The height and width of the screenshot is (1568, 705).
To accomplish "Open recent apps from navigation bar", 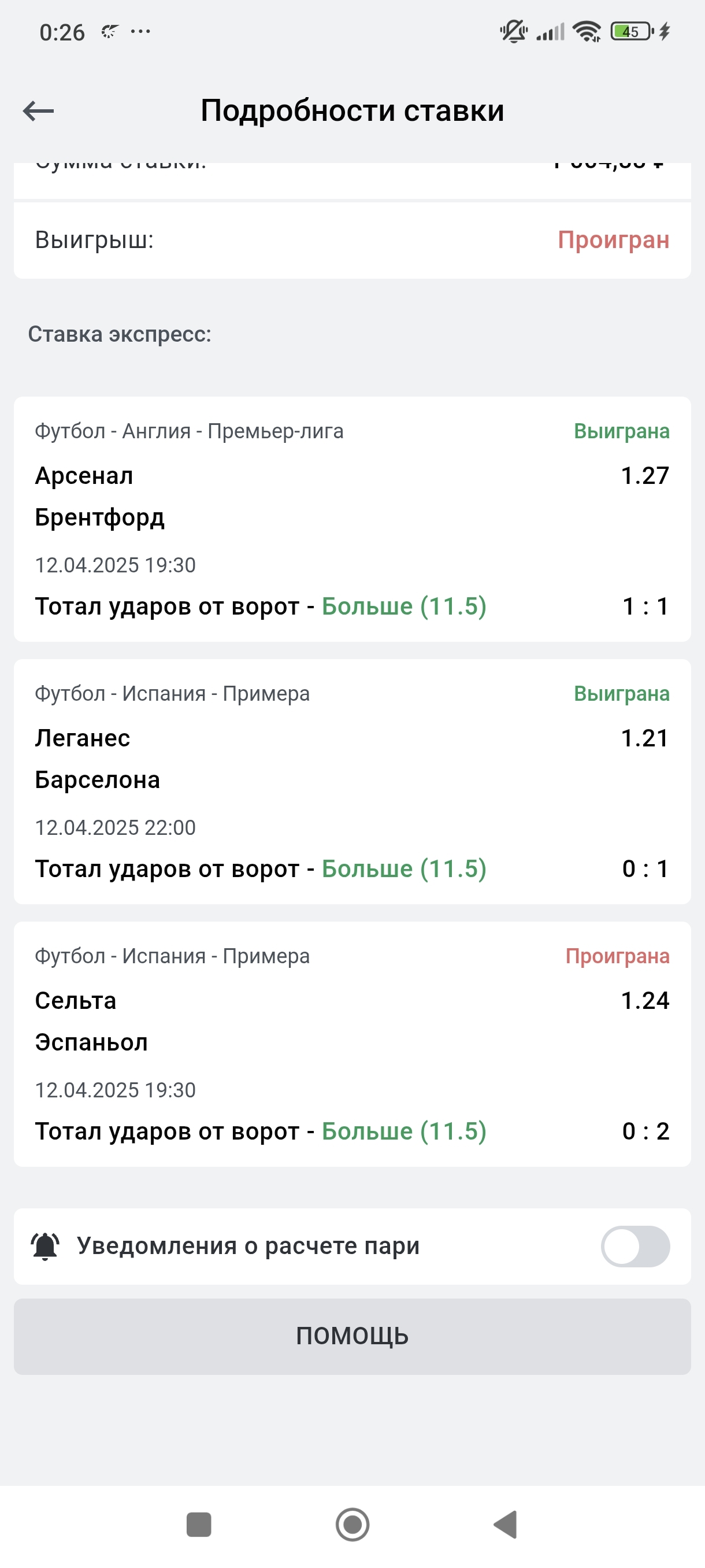I will (x=198, y=1524).
